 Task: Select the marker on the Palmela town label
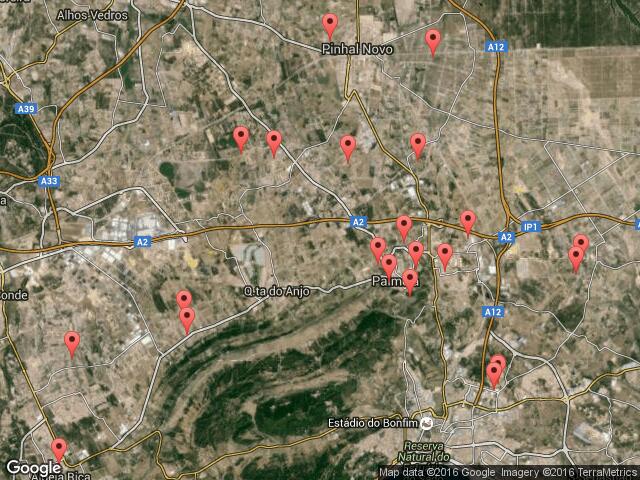pos(410,280)
